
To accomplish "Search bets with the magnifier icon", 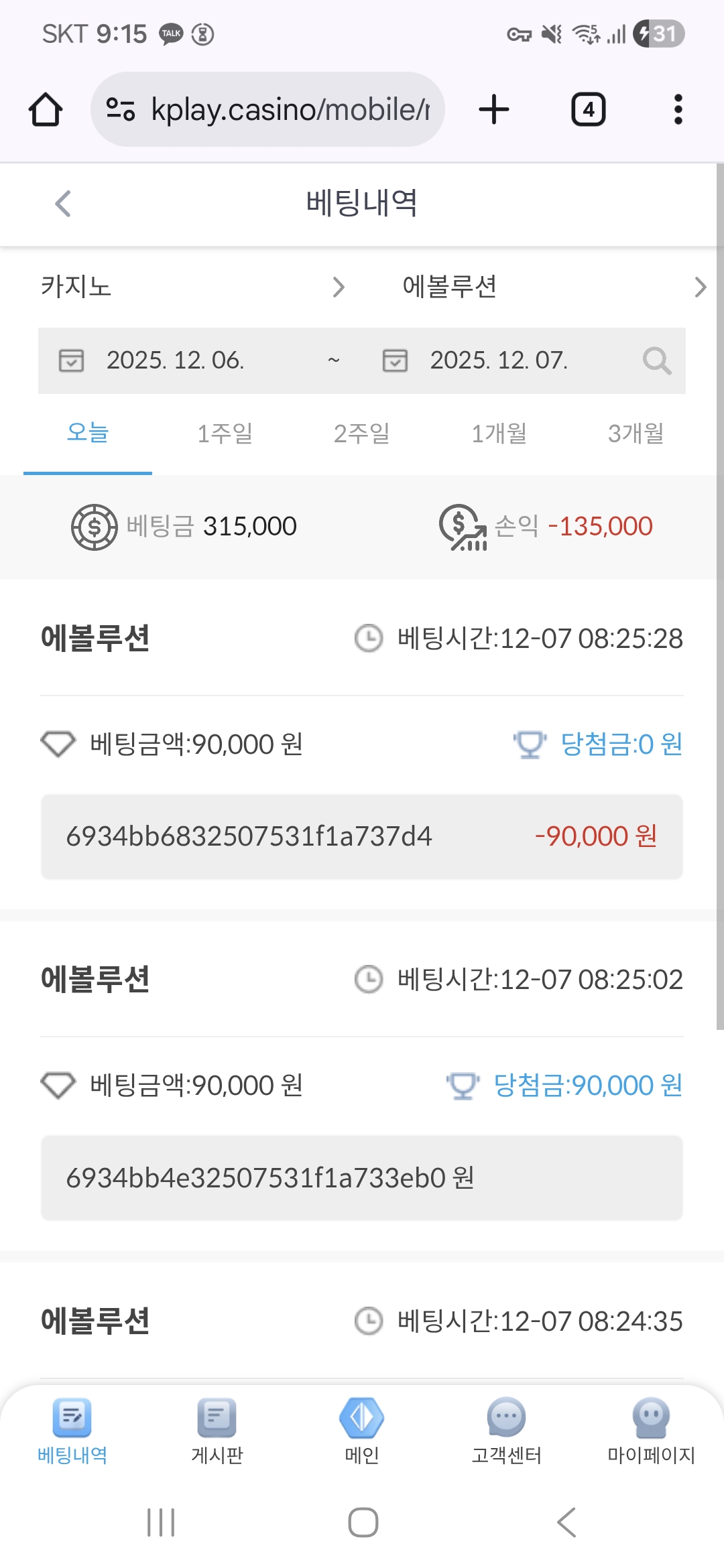I will tap(656, 361).
